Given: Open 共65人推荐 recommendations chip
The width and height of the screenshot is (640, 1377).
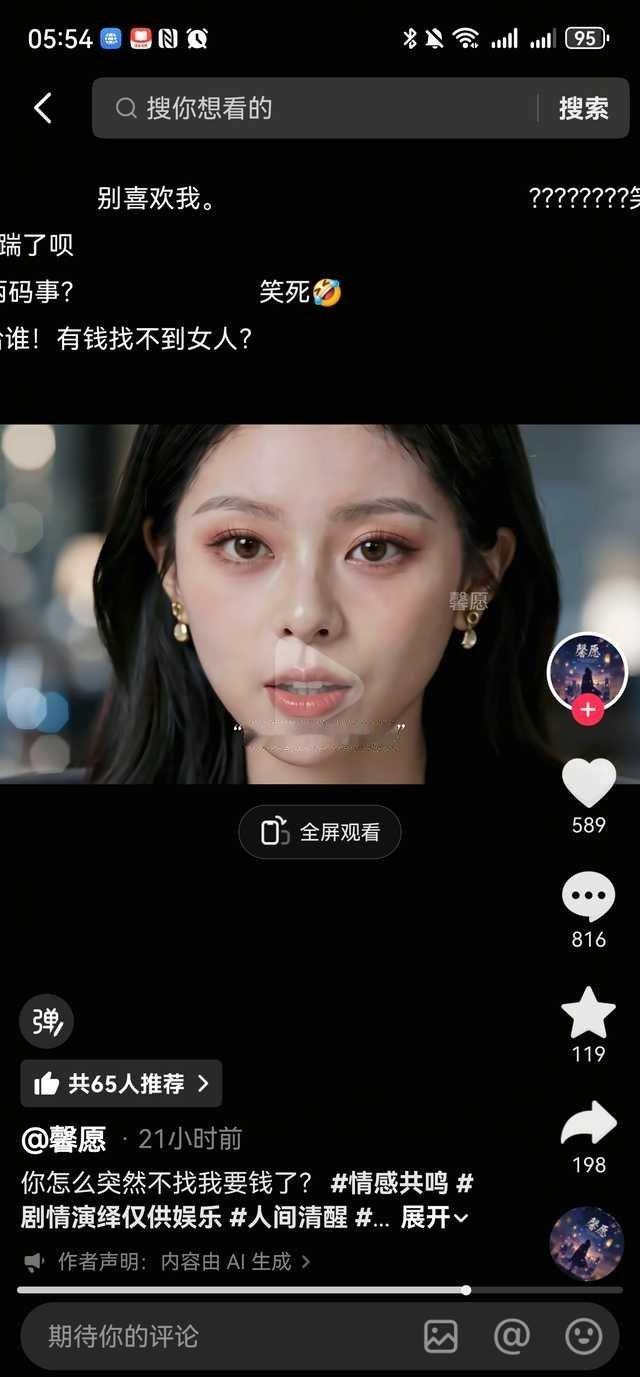Looking at the screenshot, I should pos(121,1083).
